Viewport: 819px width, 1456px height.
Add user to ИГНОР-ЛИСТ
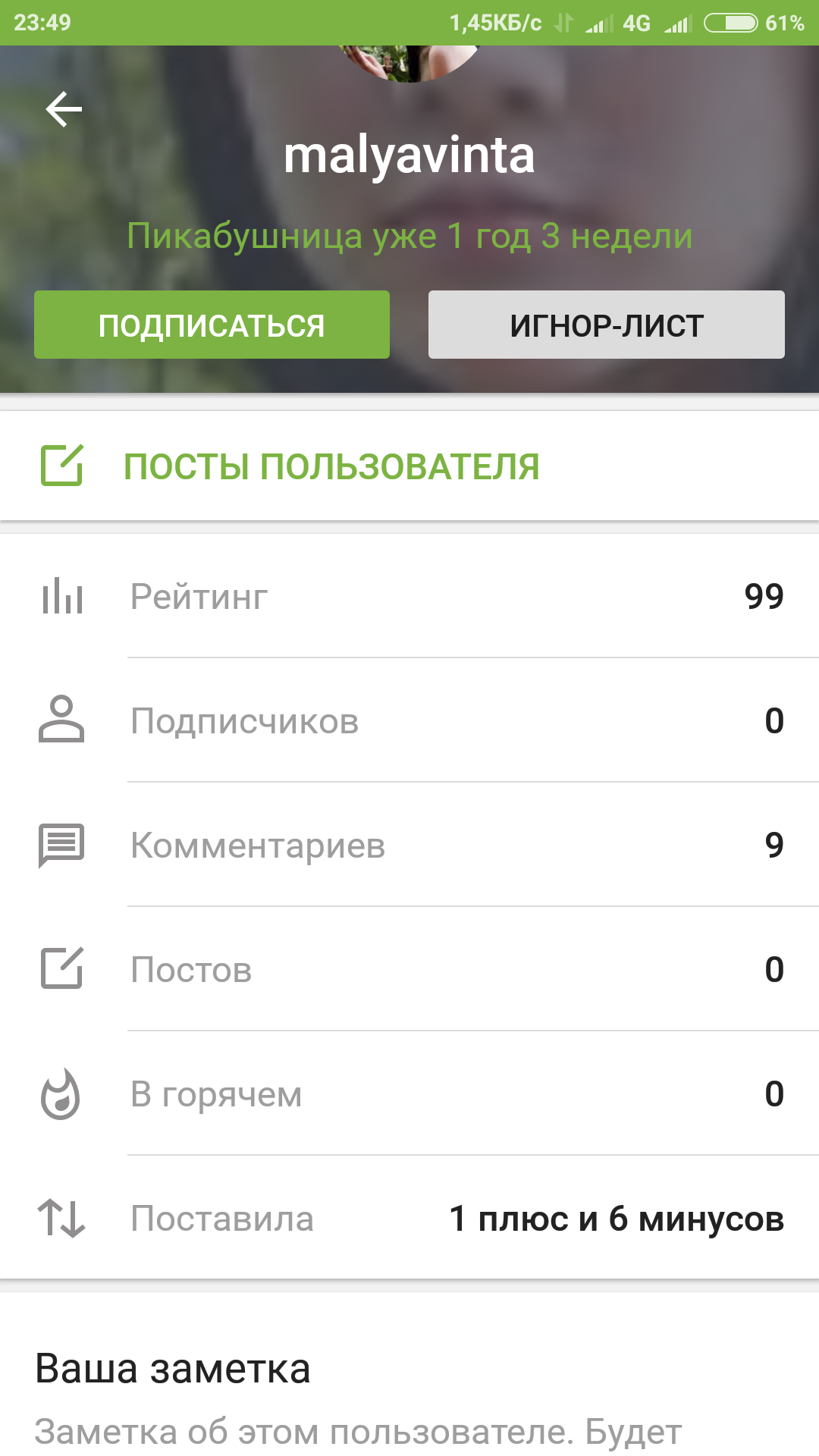(606, 325)
